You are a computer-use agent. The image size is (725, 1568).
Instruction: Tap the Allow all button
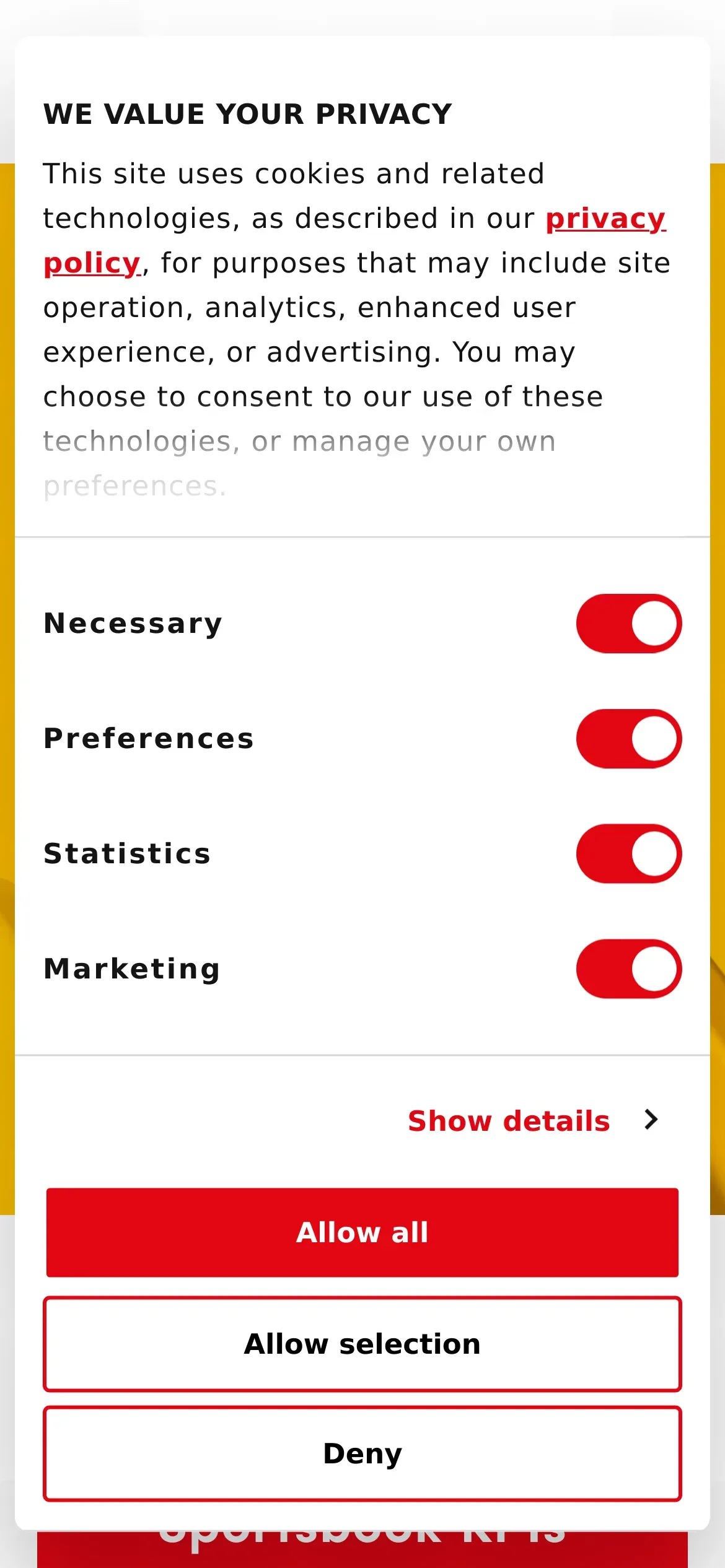click(362, 1232)
